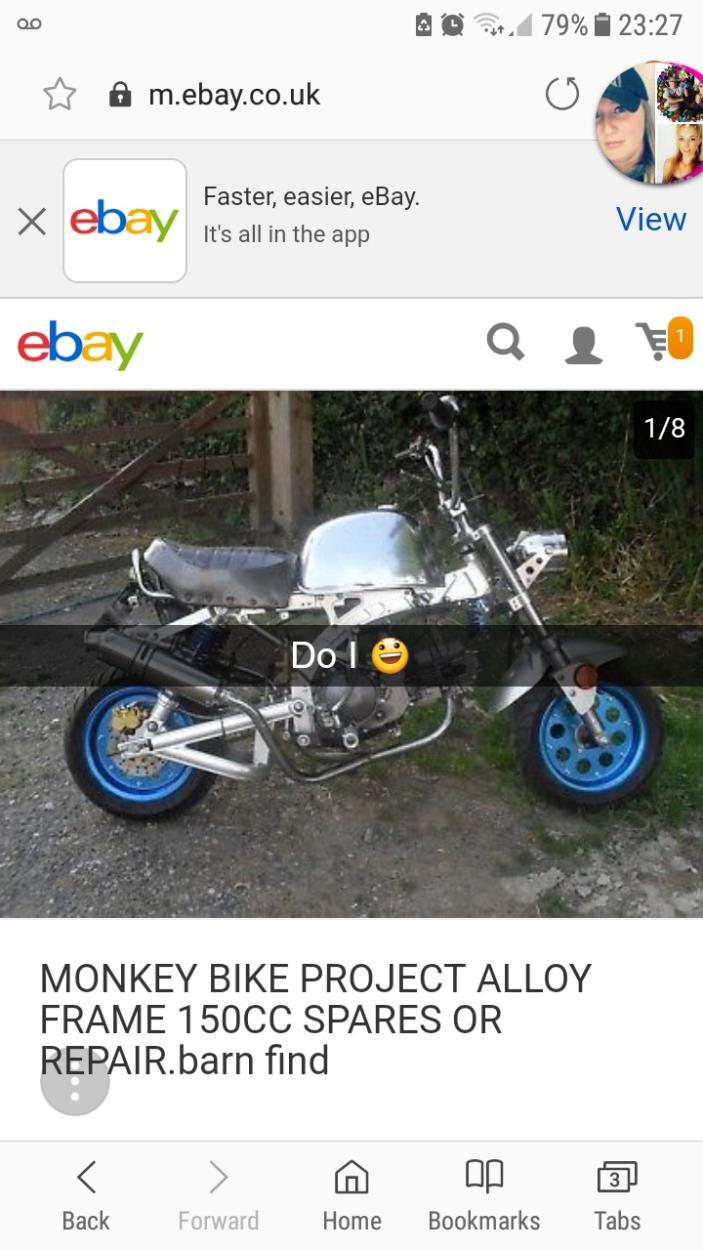Image resolution: width=703 pixels, height=1250 pixels.
Task: Open eBay search
Action: point(505,343)
